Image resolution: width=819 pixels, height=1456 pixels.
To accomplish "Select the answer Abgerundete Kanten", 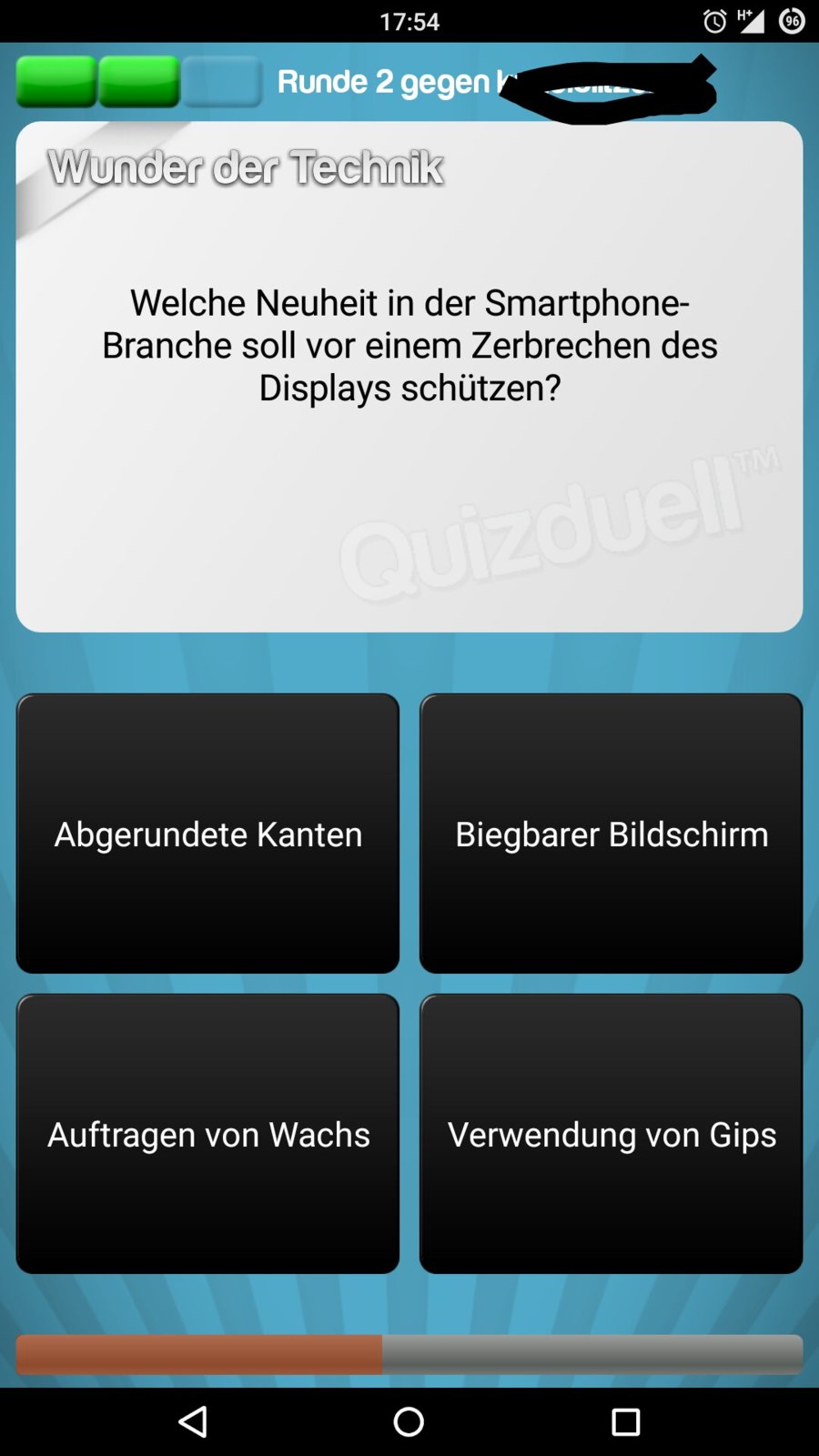I will coord(207,834).
